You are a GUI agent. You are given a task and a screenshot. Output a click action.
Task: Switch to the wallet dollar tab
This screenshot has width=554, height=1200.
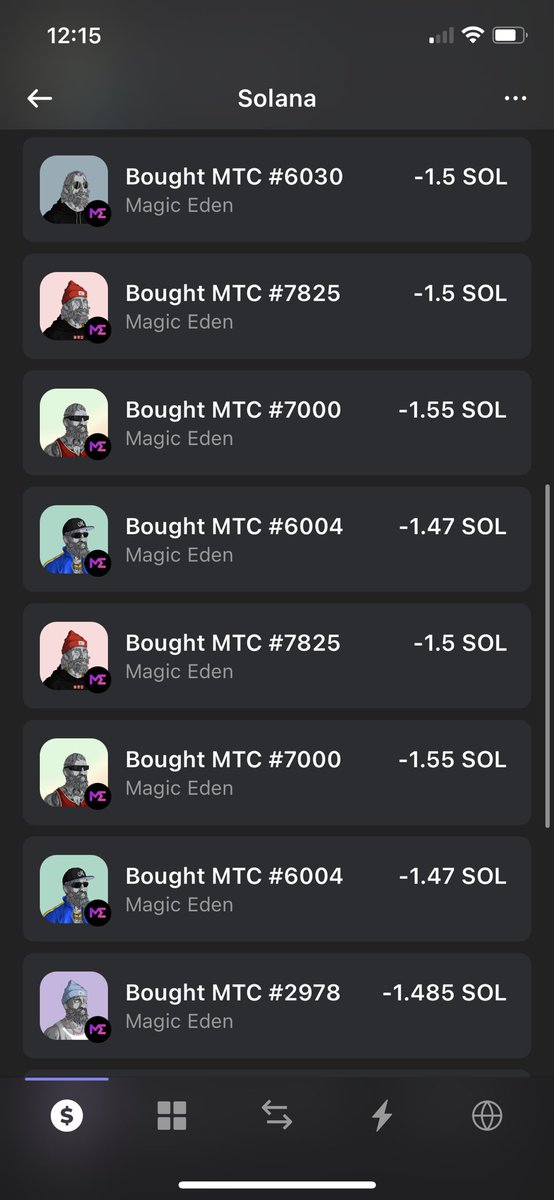[67, 1115]
